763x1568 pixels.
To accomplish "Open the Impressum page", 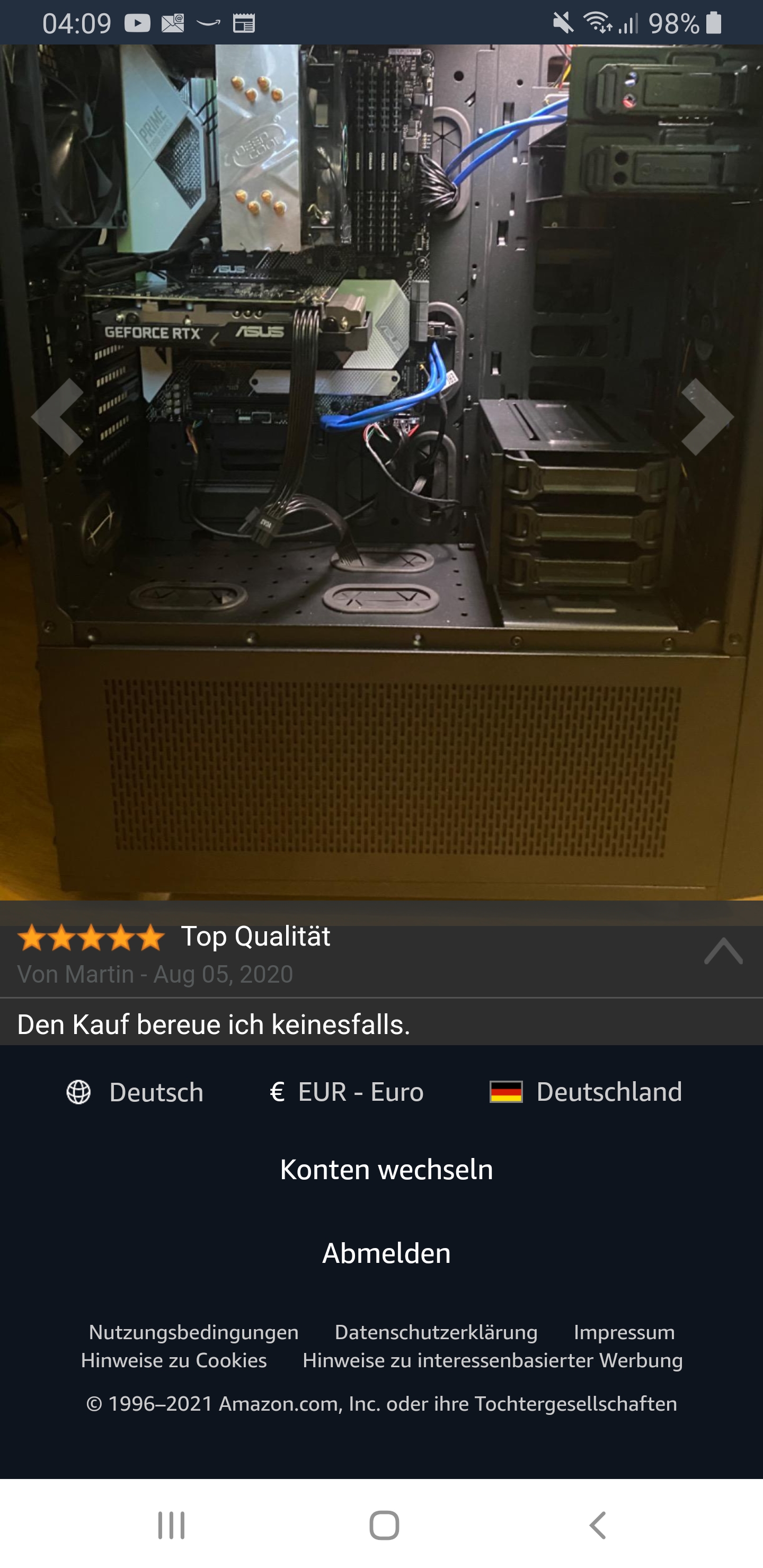I will (624, 1332).
